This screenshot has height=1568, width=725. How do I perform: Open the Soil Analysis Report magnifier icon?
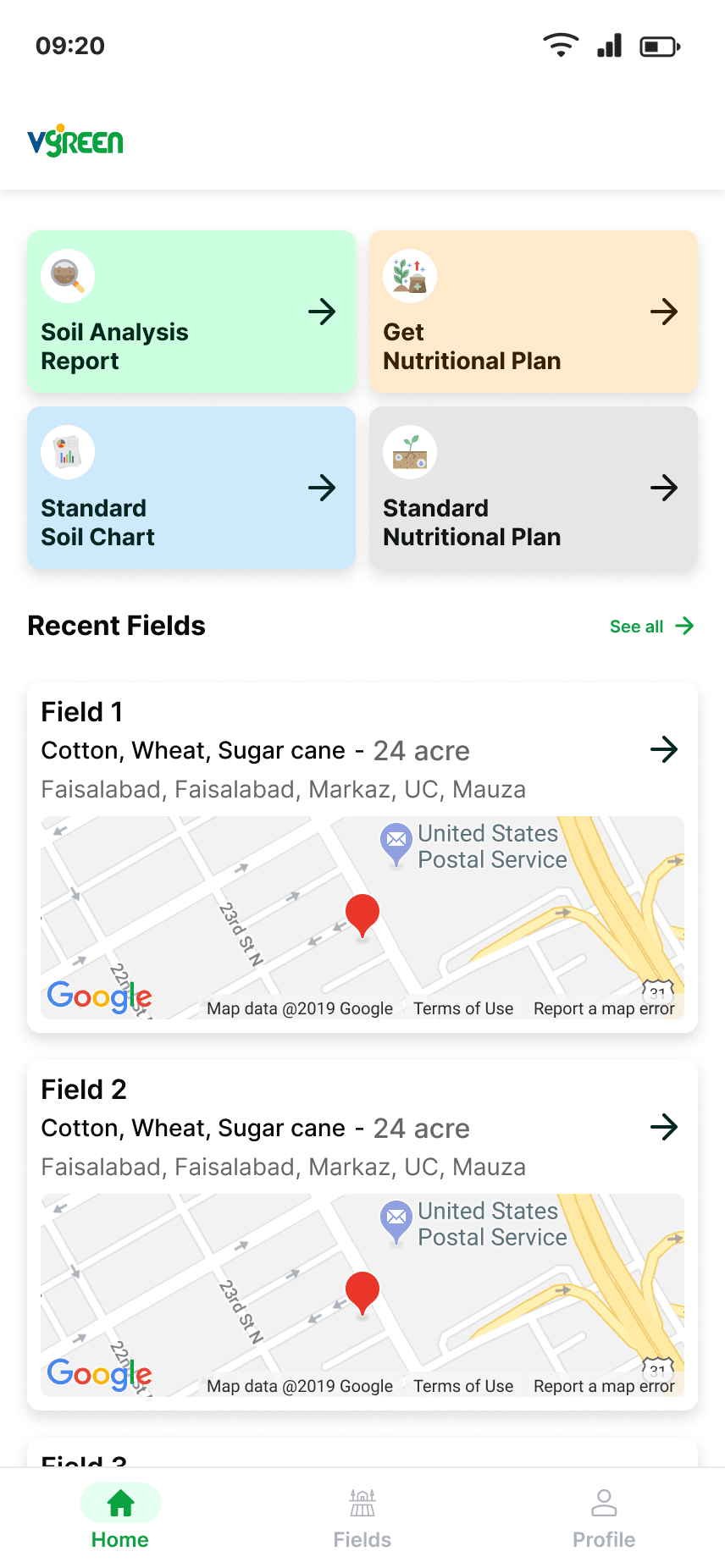[67, 275]
